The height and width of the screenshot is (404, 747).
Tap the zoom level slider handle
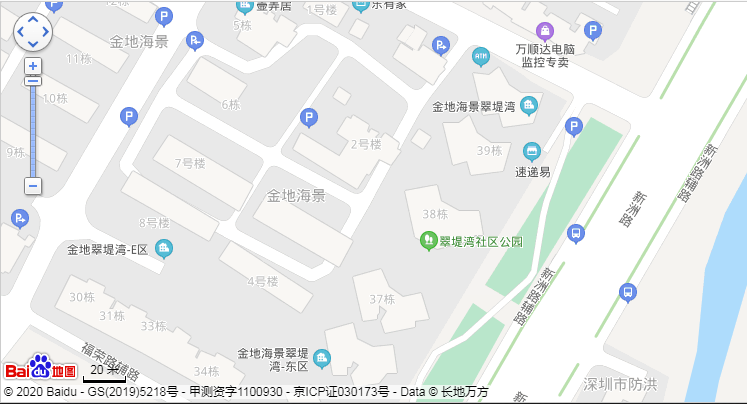click(33, 80)
